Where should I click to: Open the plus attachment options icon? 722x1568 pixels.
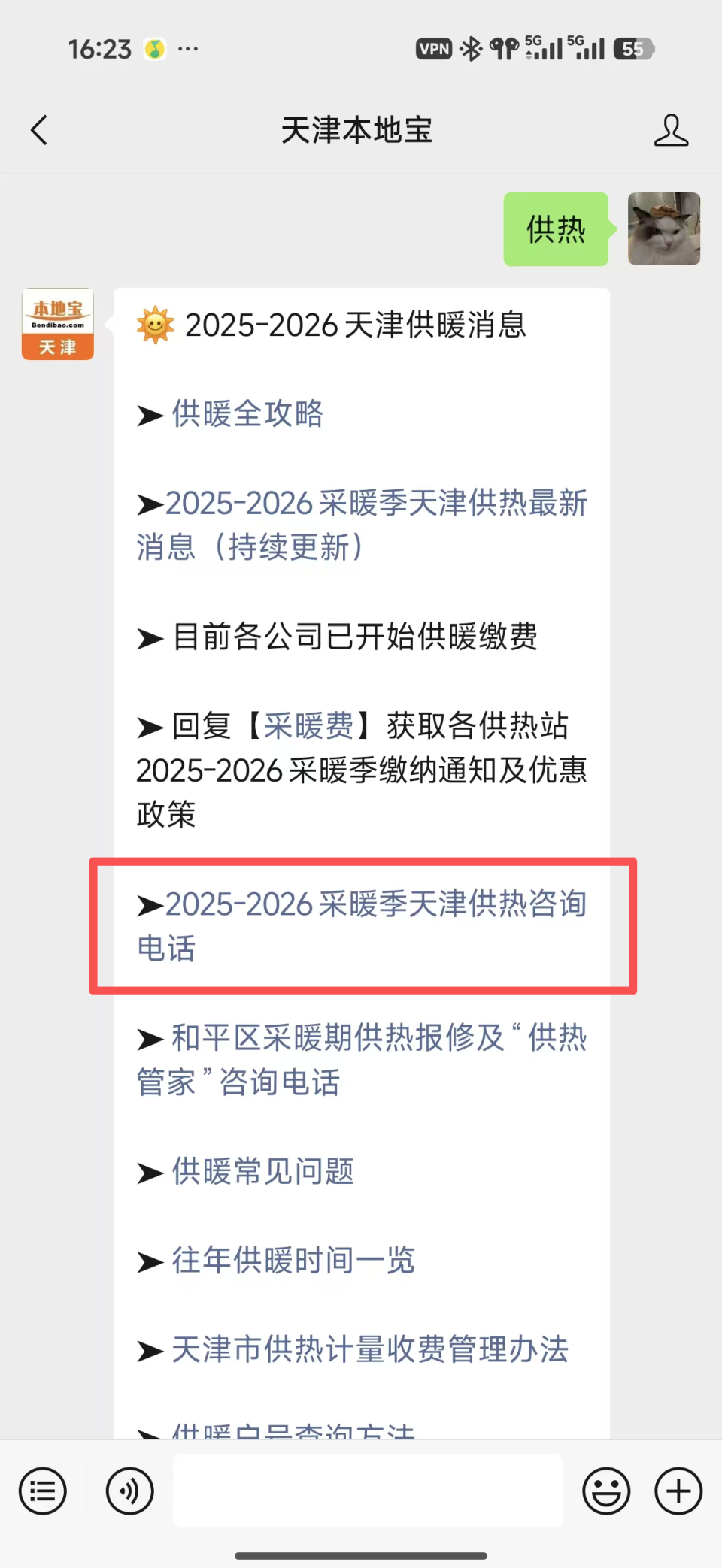(678, 1491)
